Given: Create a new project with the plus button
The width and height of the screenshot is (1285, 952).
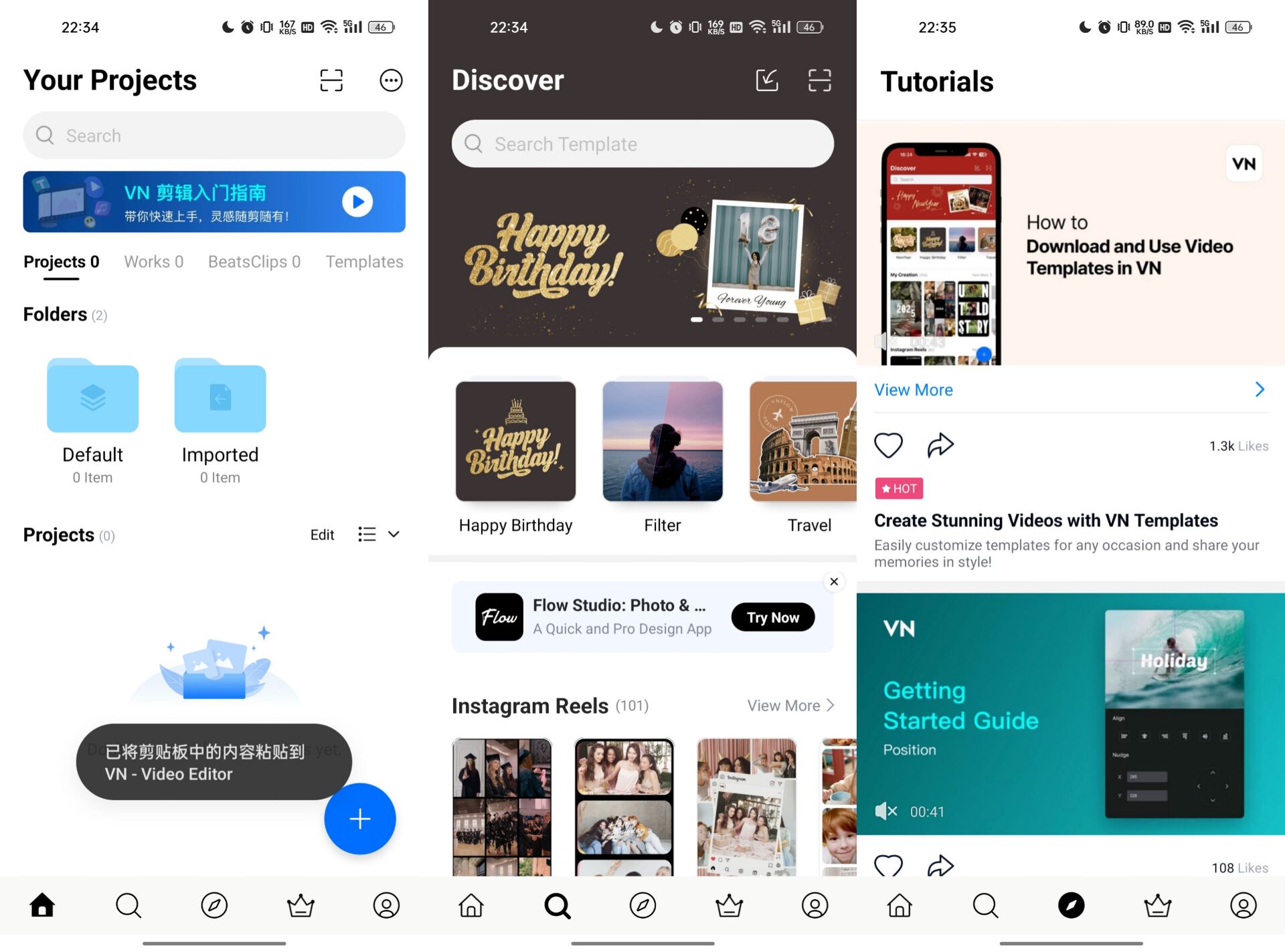Looking at the screenshot, I should [360, 819].
